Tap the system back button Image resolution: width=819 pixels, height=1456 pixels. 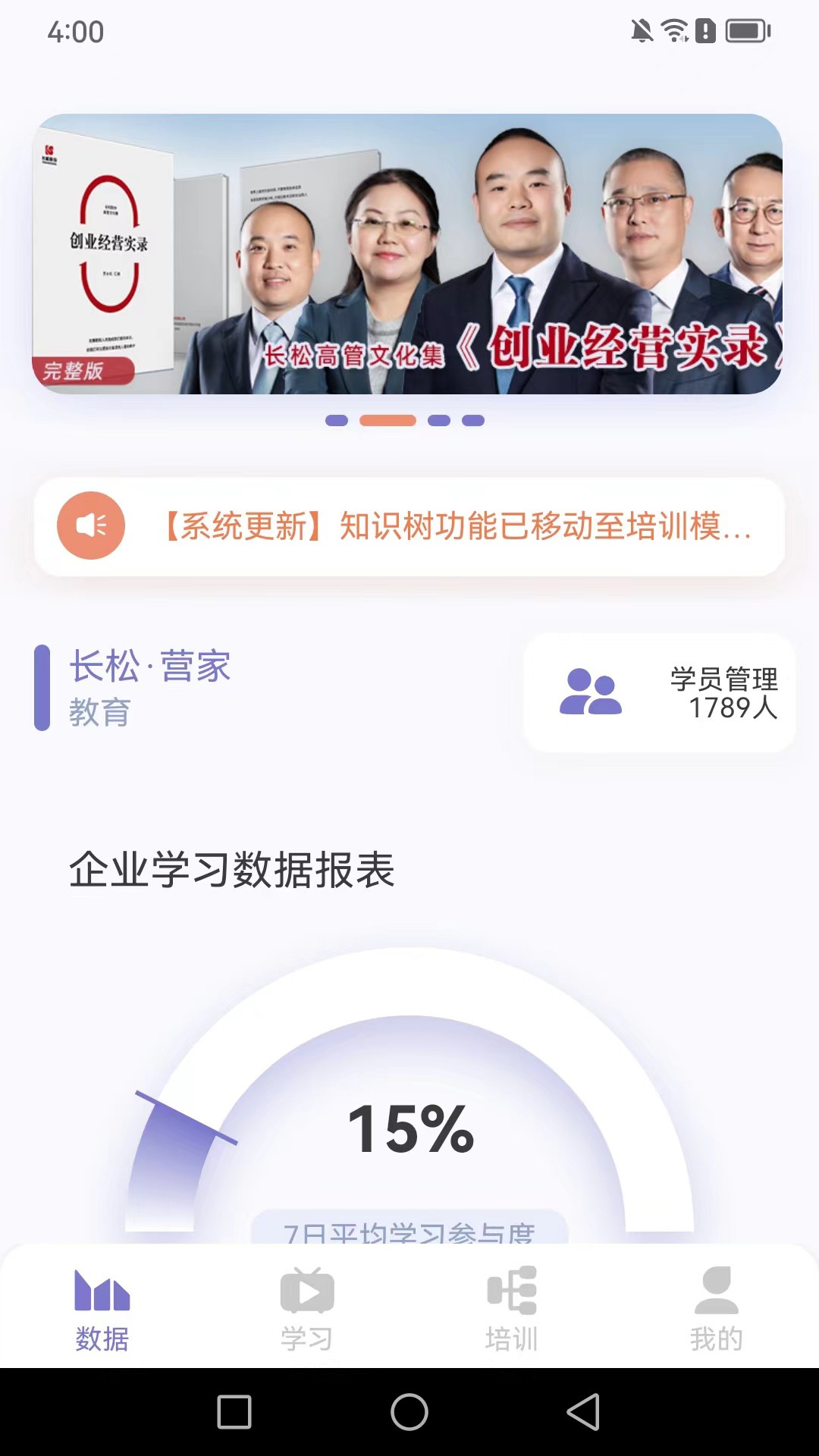click(584, 1412)
